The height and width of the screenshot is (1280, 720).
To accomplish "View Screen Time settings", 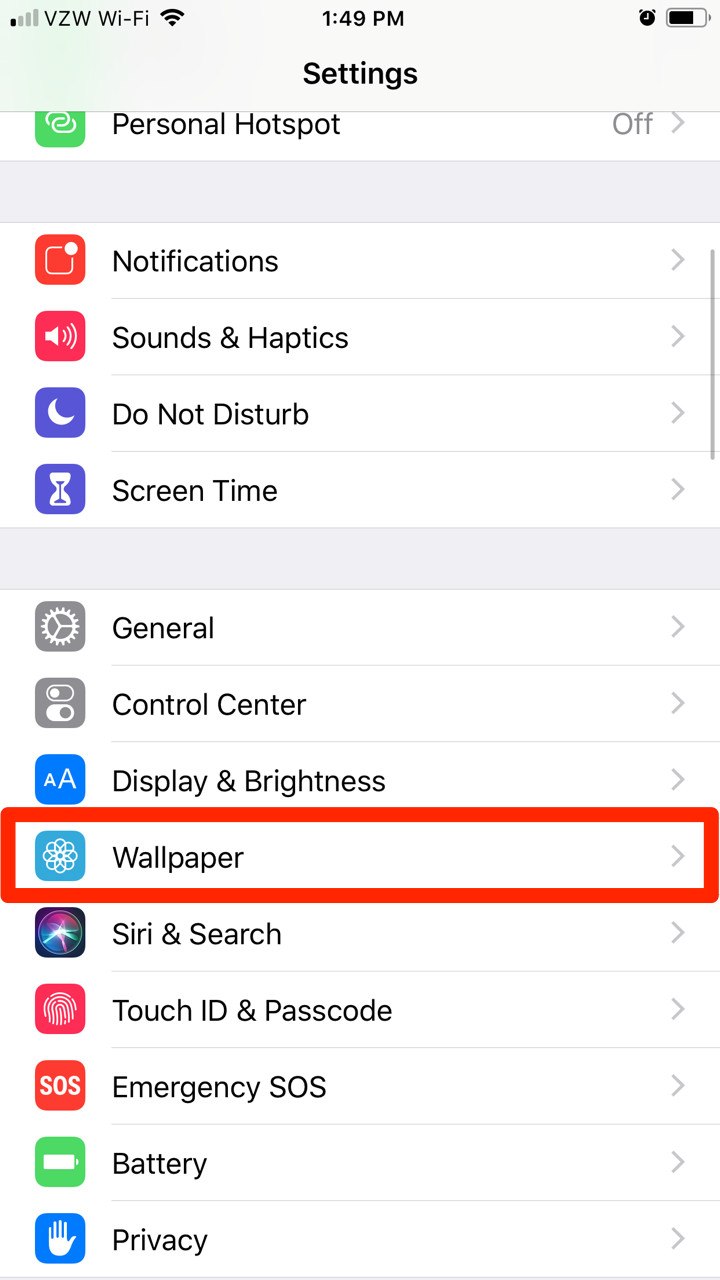I will (x=360, y=491).
